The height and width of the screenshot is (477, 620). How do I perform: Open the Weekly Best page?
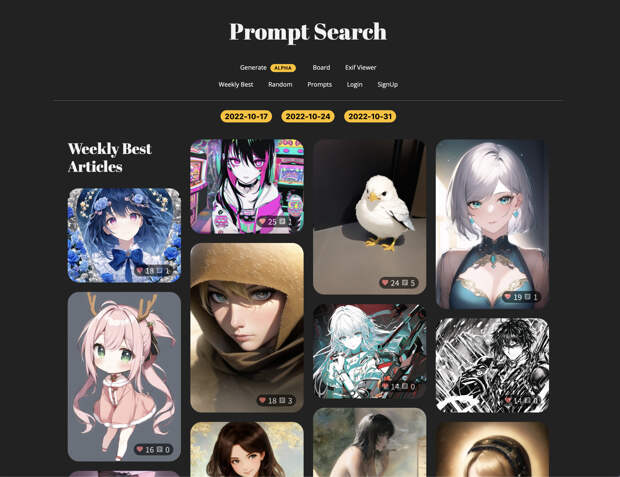point(236,85)
